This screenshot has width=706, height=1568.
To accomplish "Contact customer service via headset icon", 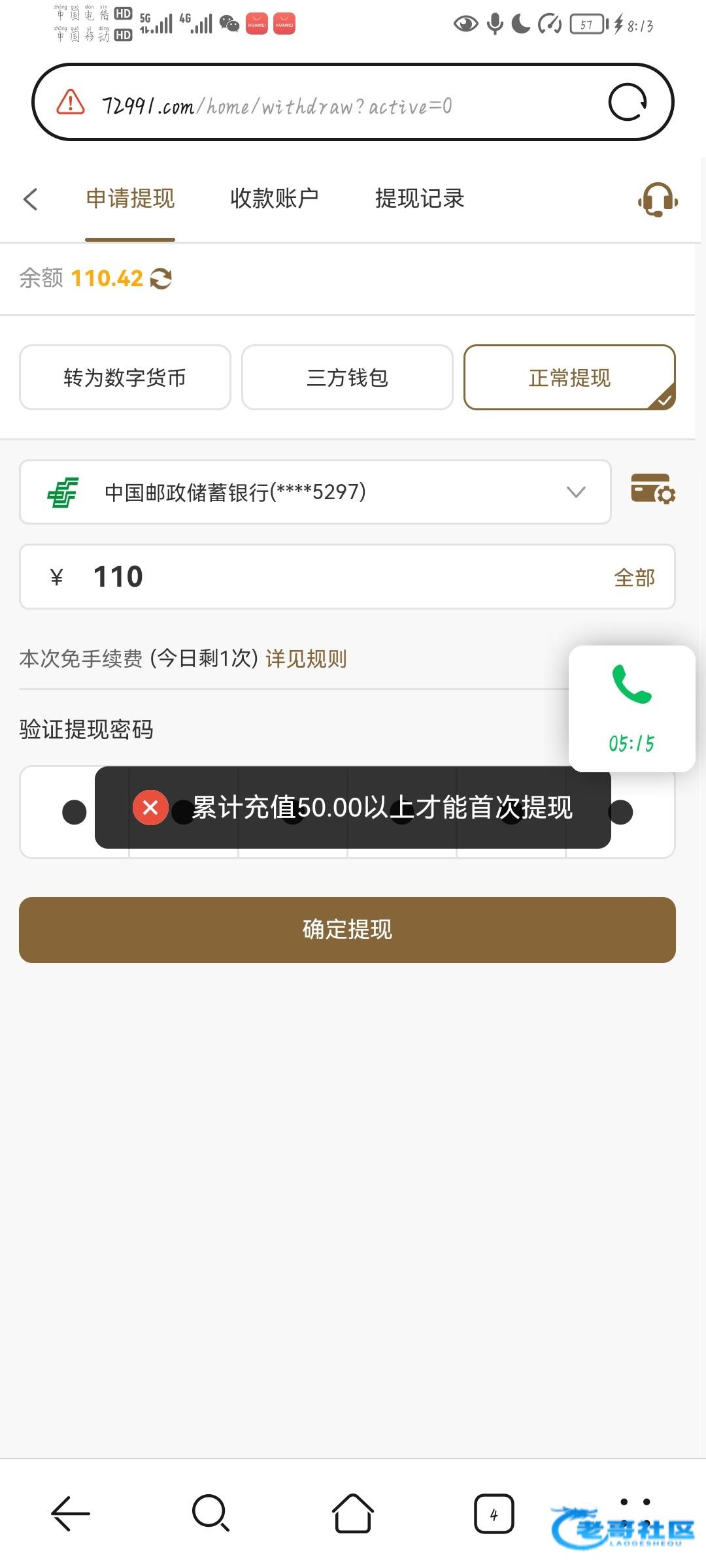I will pos(658,199).
